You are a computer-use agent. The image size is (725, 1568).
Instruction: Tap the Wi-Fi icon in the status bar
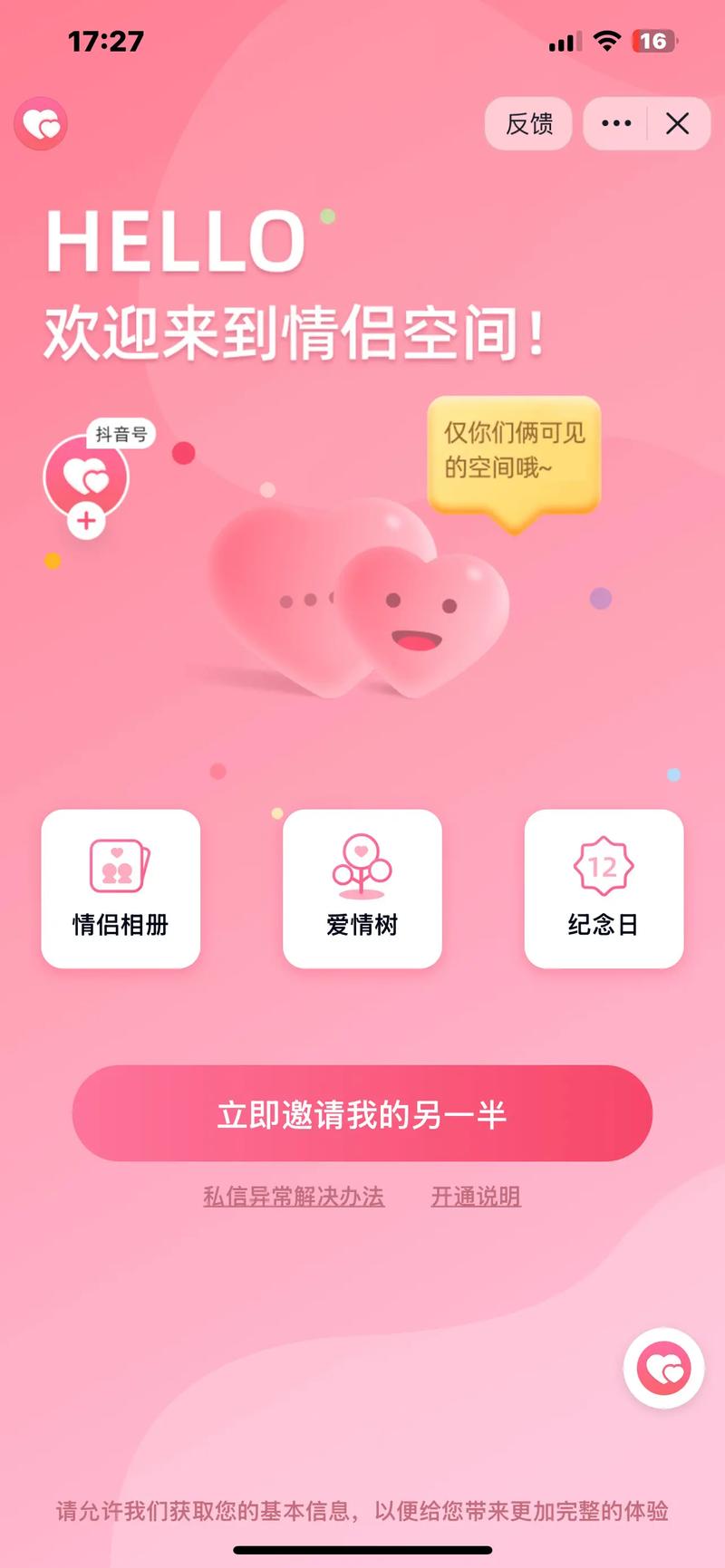[610, 40]
